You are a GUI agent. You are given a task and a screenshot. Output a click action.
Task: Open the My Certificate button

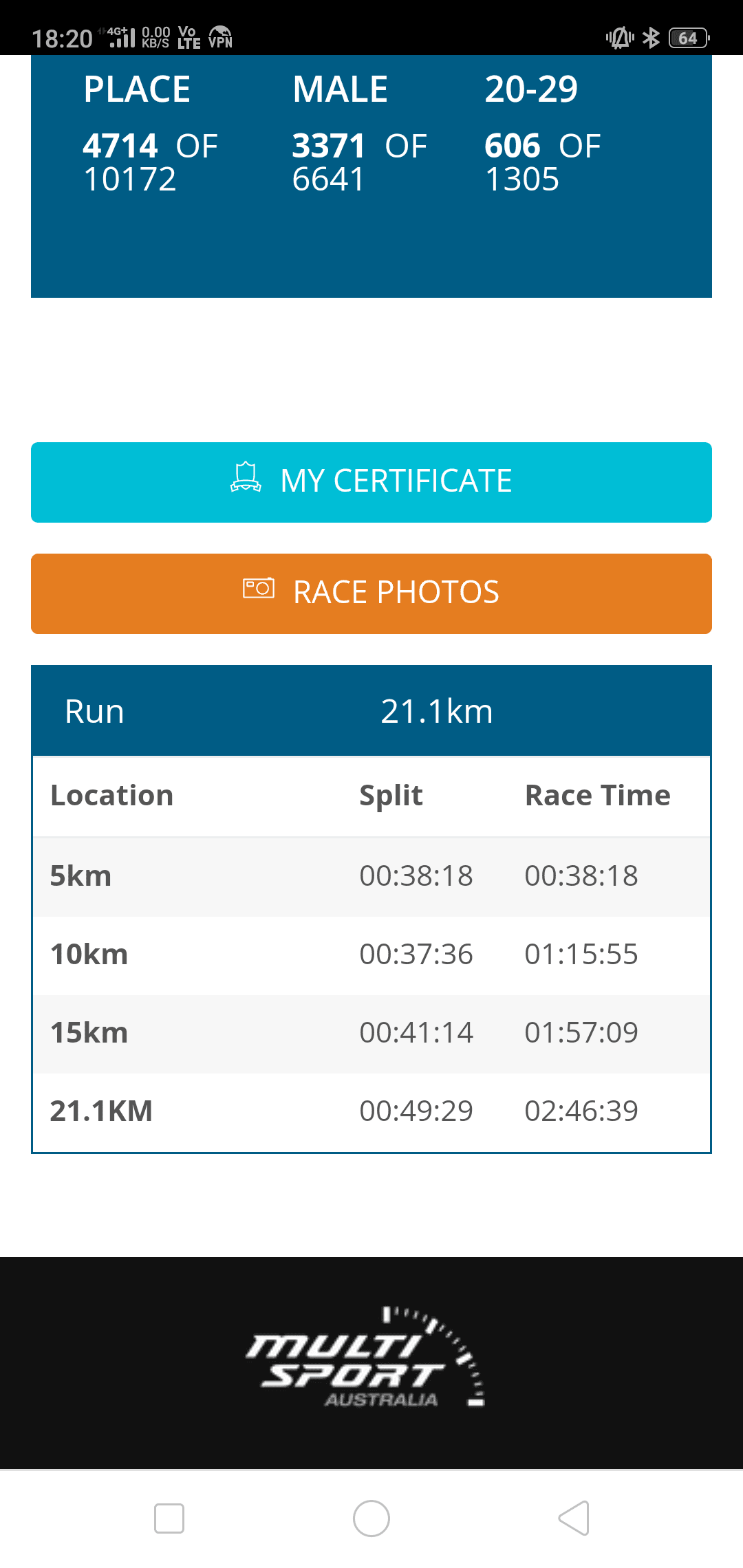pos(371,482)
